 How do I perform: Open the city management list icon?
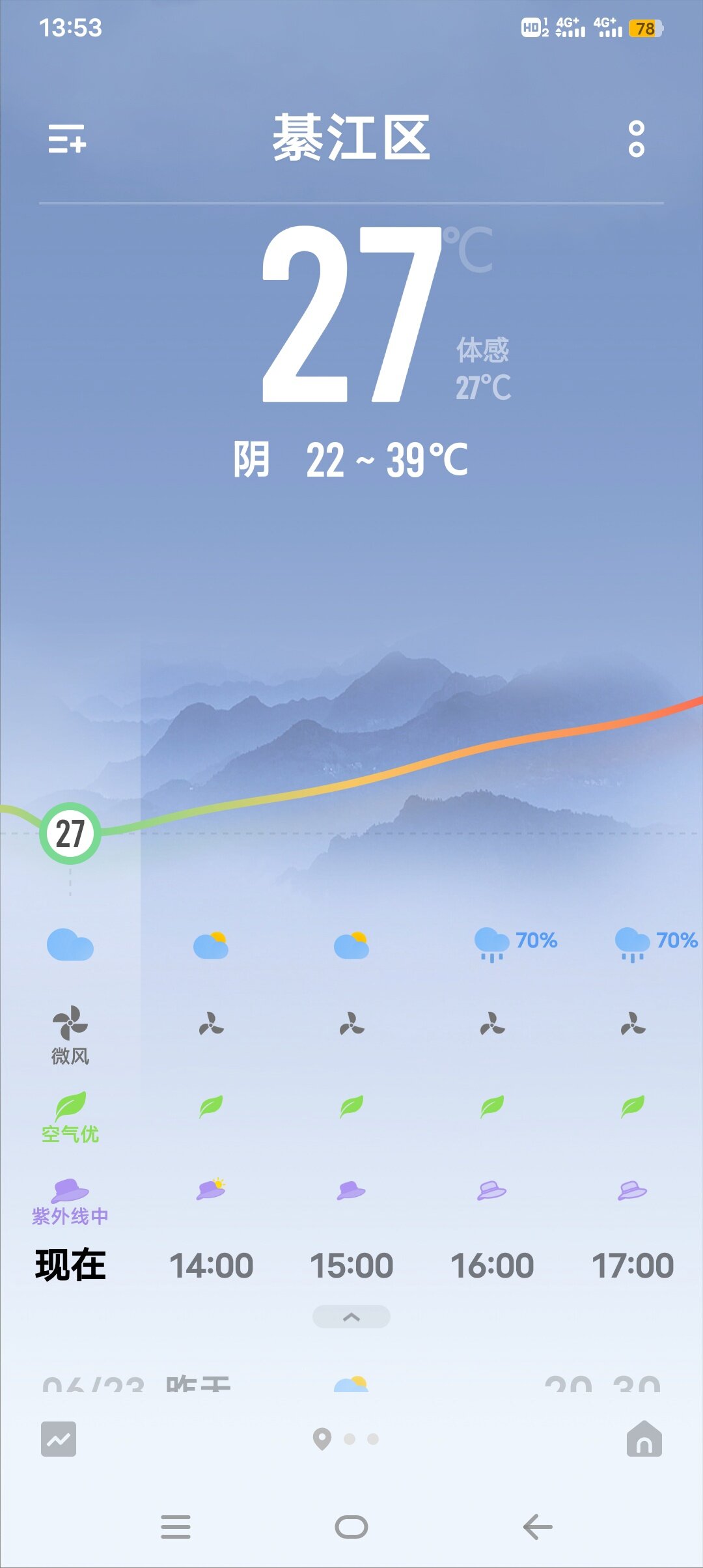tap(67, 139)
